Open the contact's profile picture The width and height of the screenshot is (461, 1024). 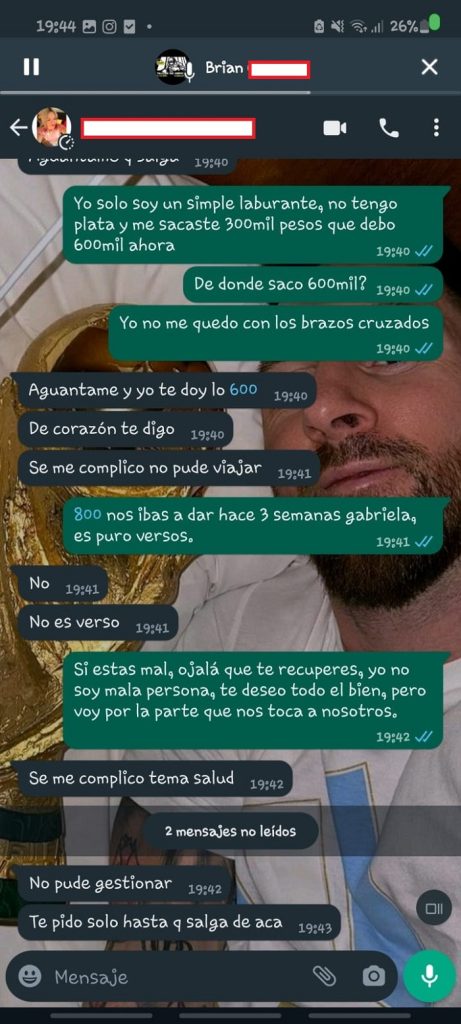(x=52, y=127)
